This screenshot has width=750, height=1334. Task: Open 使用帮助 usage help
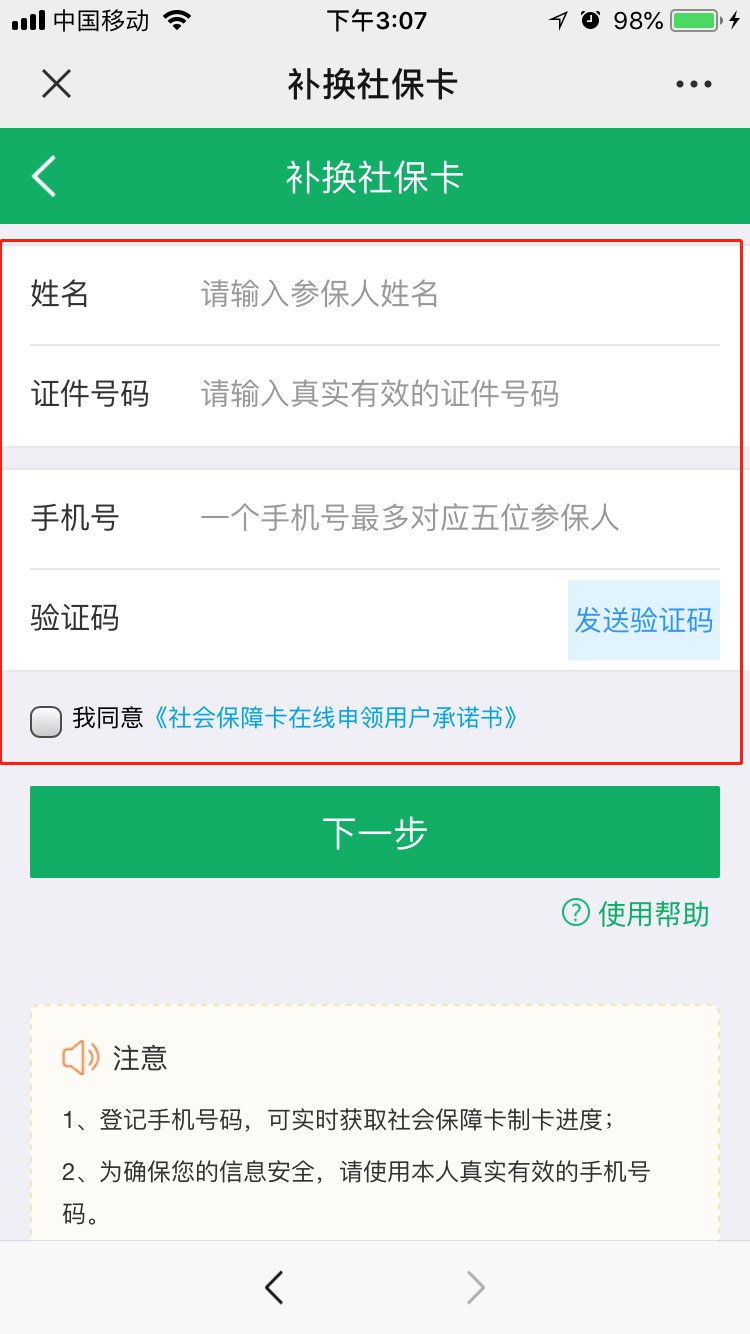637,913
